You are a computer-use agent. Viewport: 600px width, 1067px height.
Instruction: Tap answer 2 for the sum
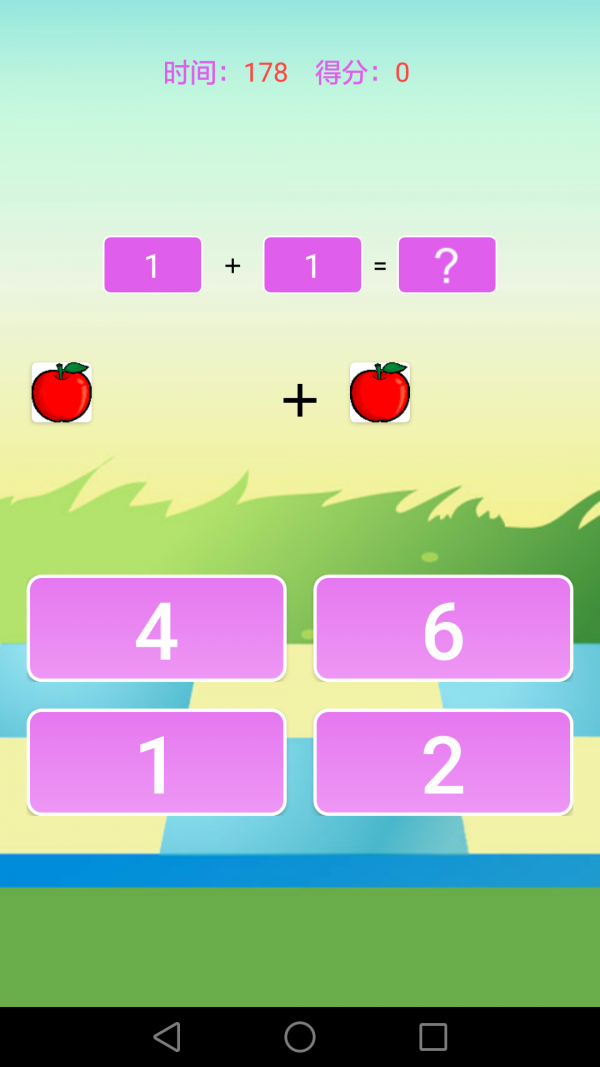tap(443, 762)
